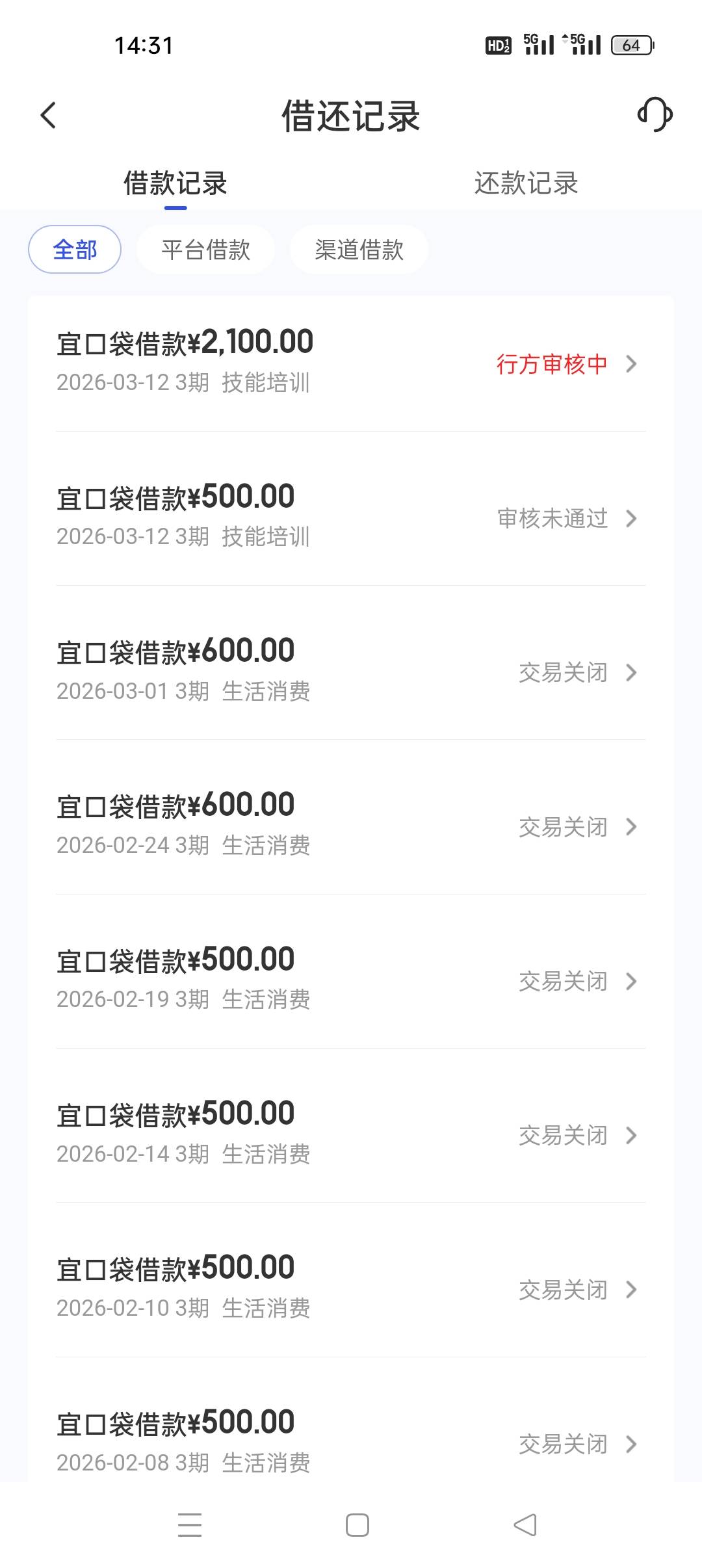Image resolution: width=702 pixels, height=1568 pixels.
Task: Open customer service headset icon
Action: tap(654, 114)
